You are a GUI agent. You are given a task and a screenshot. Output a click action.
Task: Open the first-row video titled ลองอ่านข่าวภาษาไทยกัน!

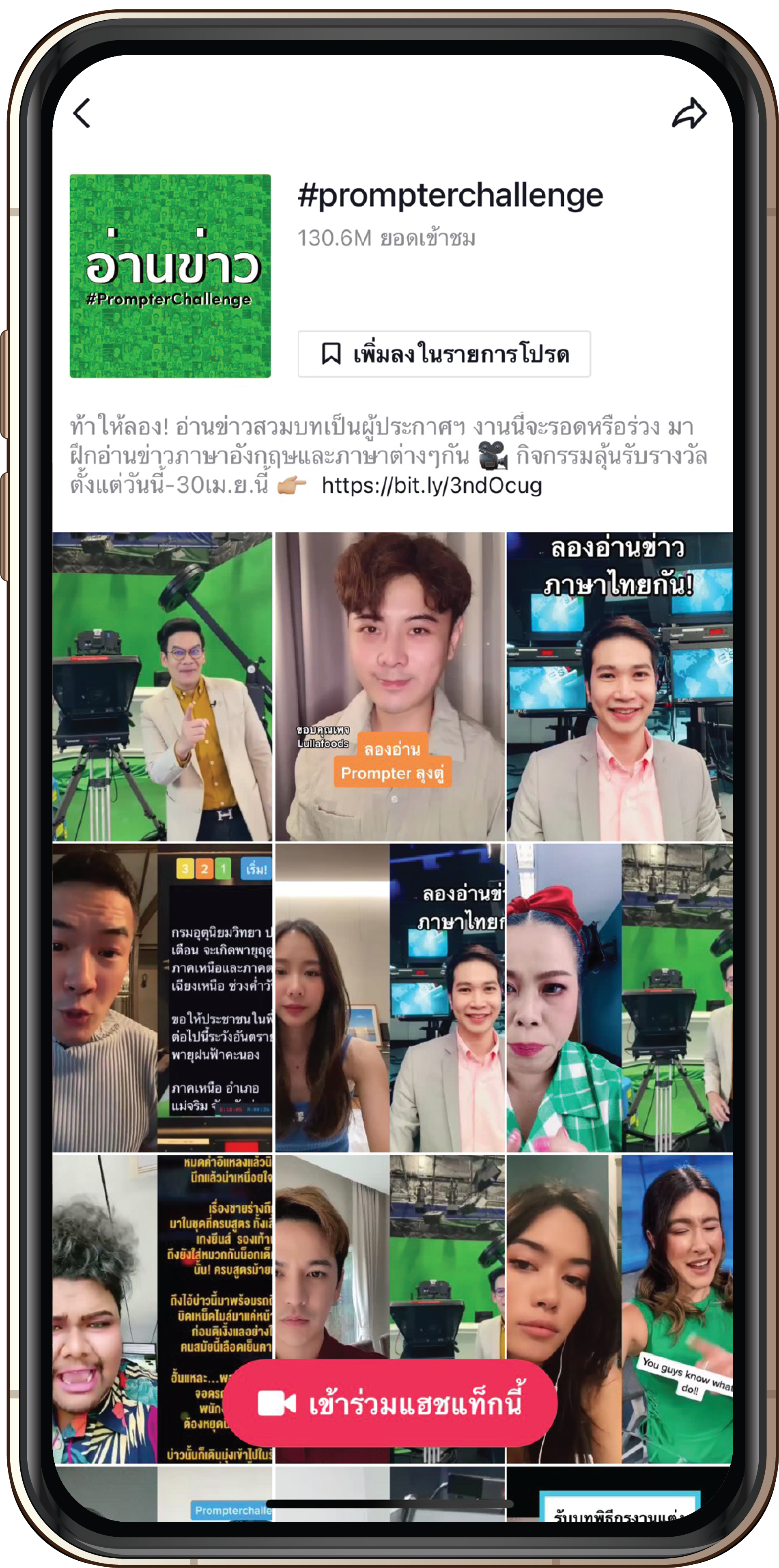pos(620,687)
